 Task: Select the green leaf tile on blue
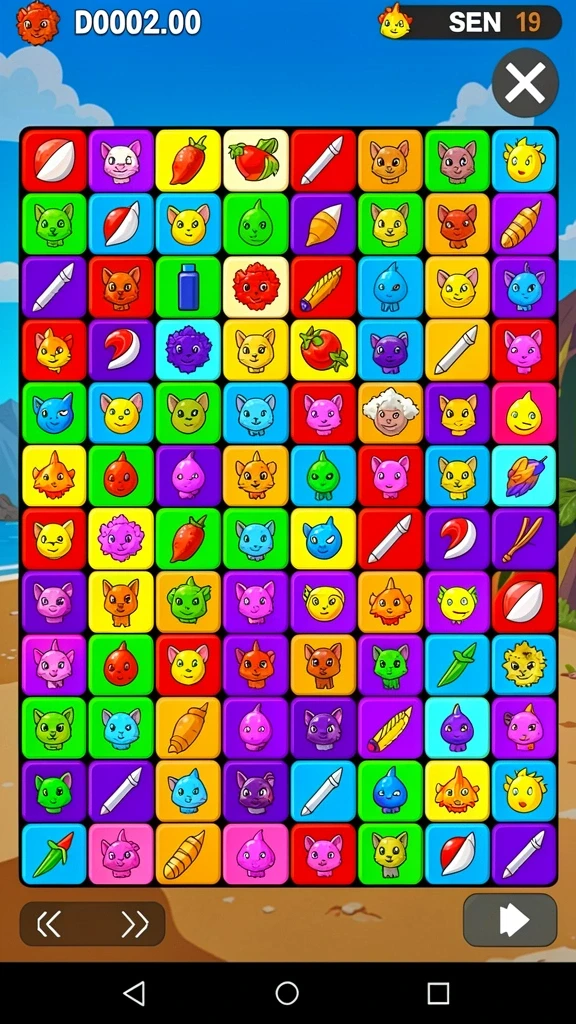458,665
